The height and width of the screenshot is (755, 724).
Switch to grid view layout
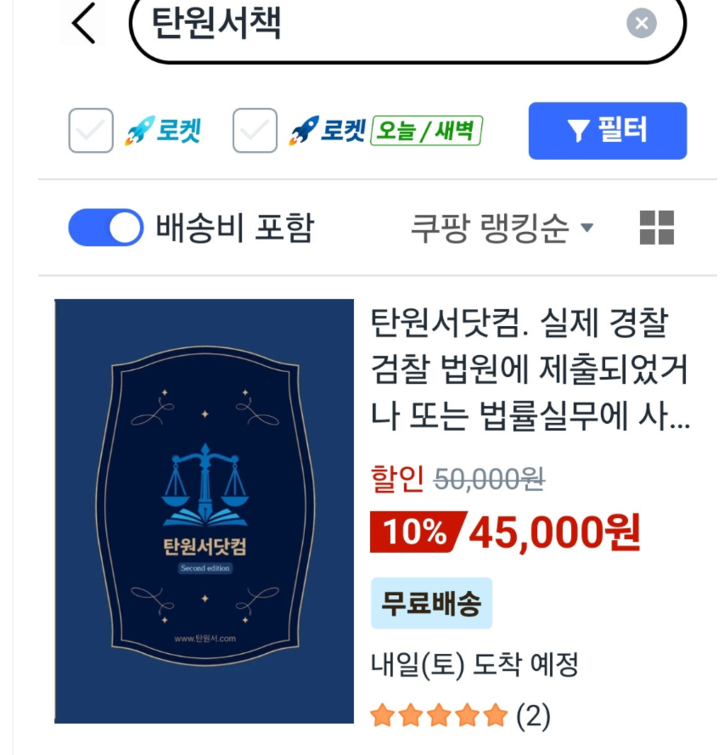point(657,228)
